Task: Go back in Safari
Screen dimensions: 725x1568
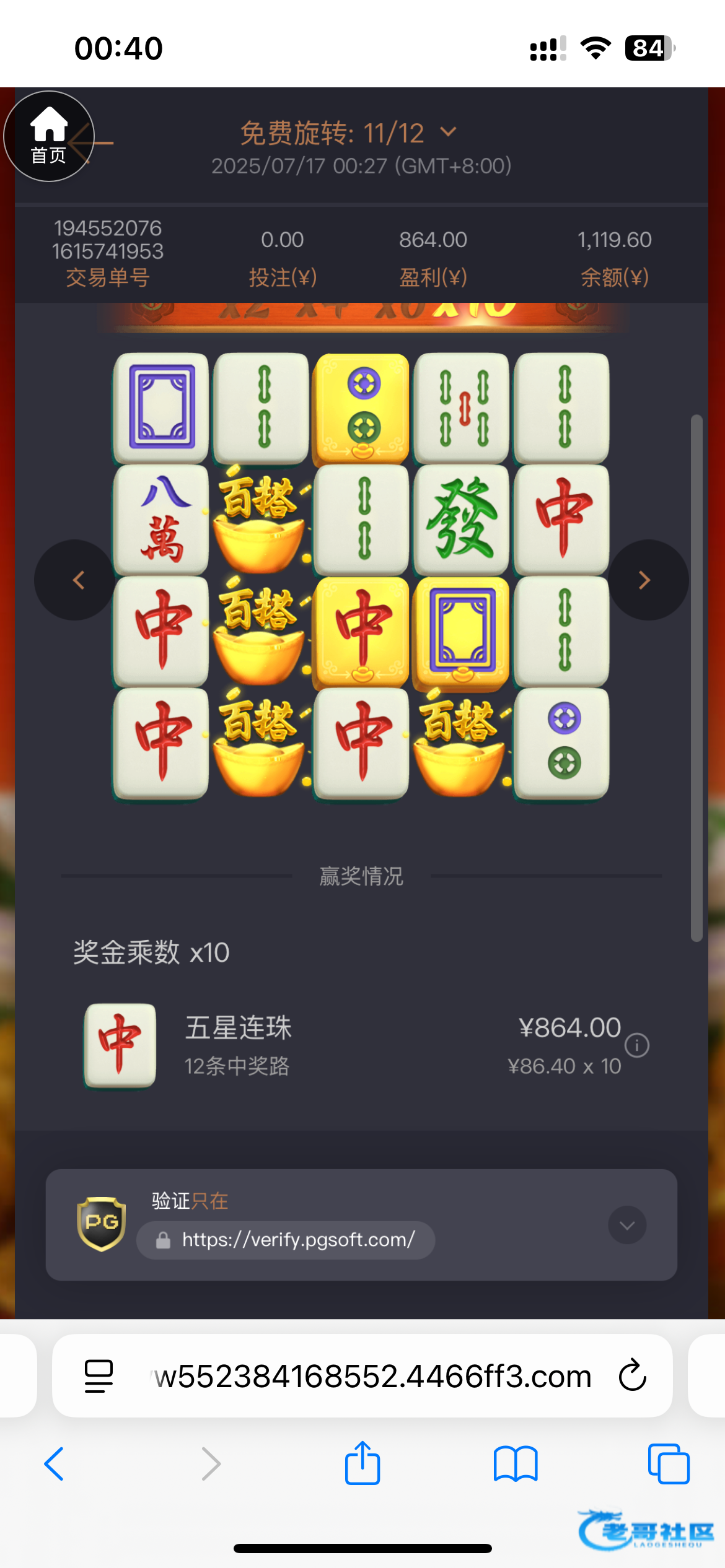Action: [x=55, y=1464]
